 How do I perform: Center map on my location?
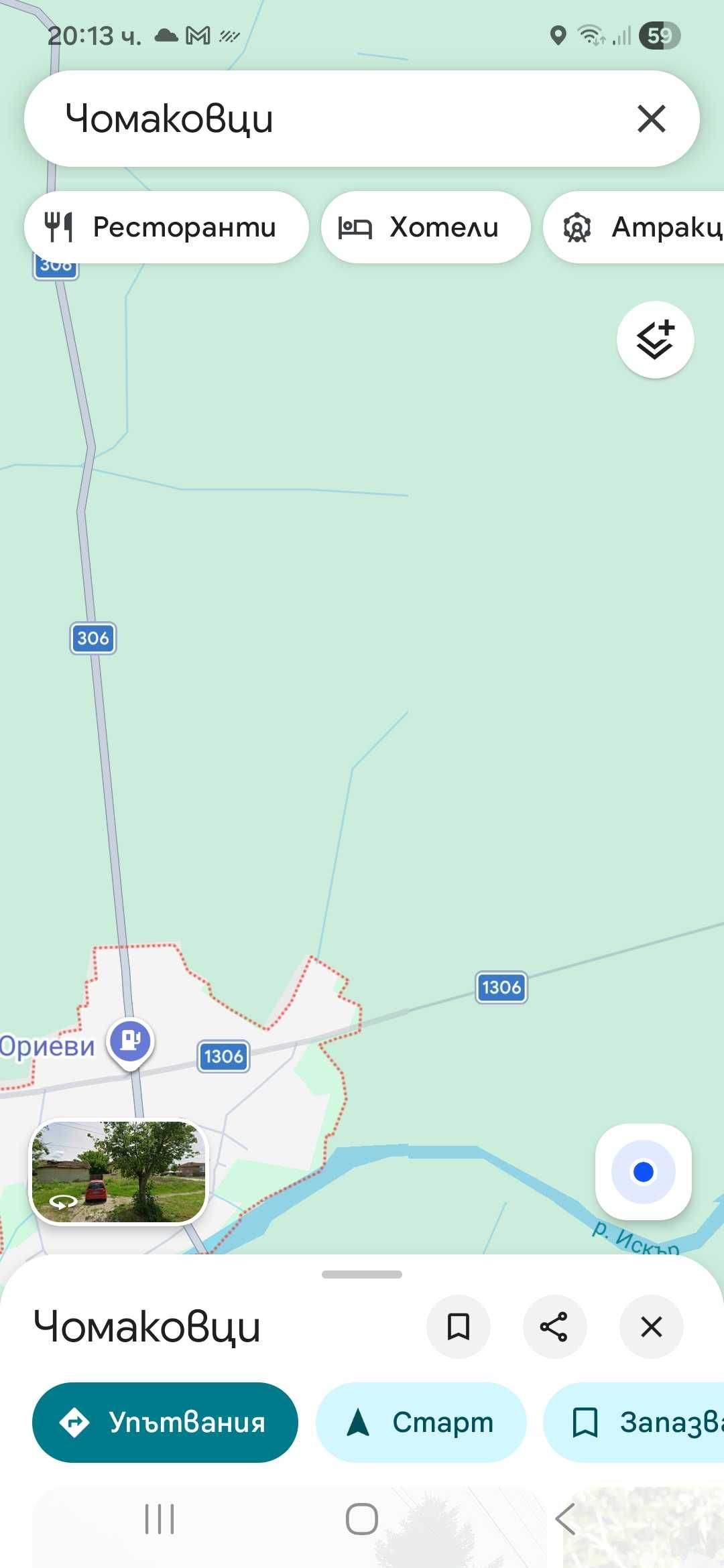point(643,1172)
